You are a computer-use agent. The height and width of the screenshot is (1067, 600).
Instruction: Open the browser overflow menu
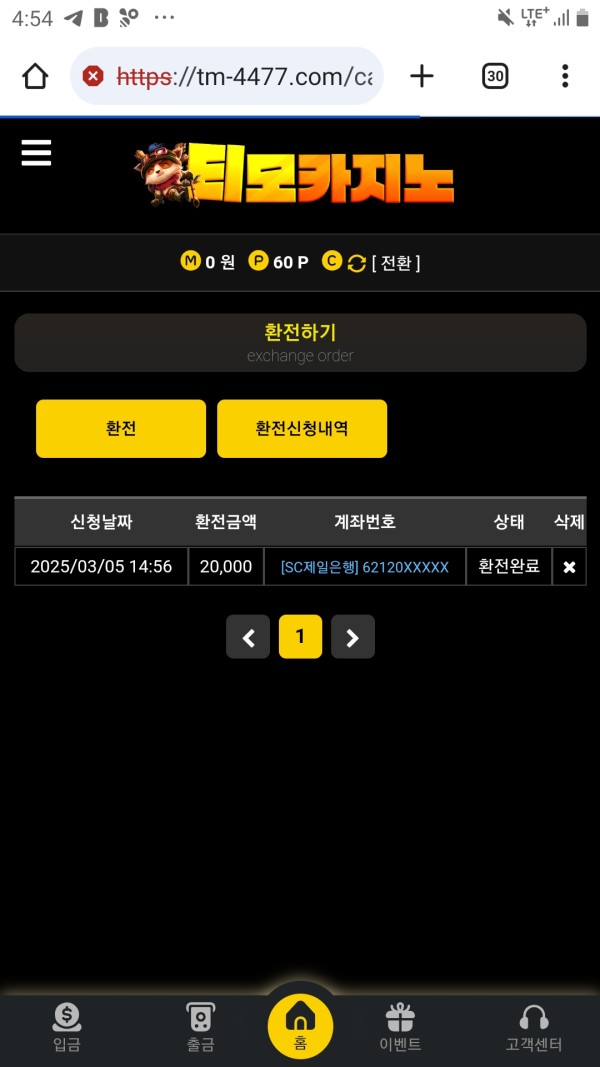click(565, 76)
